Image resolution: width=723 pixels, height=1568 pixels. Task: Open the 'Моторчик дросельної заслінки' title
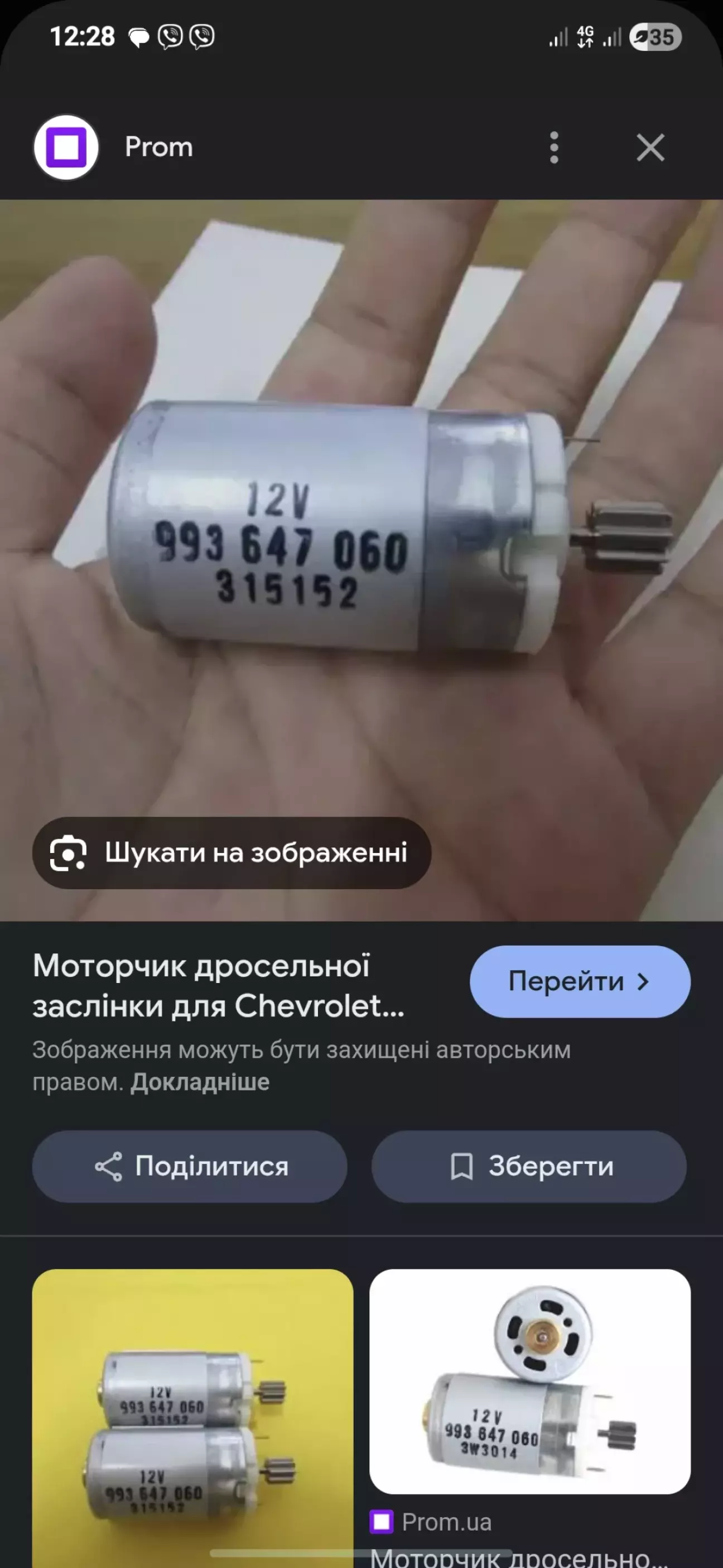(219, 985)
